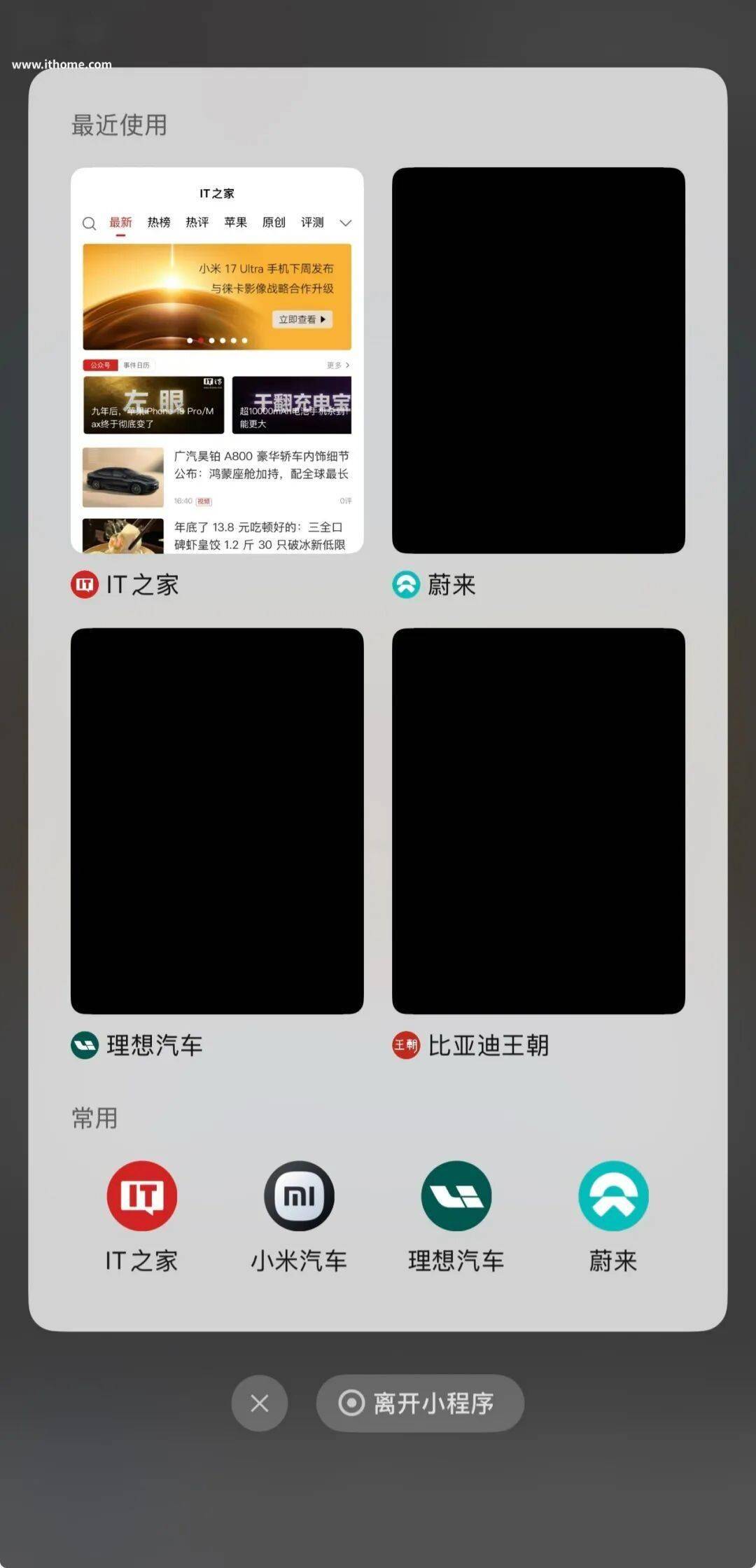
Task: Launch IT之家 from the 常用 row
Action: [142, 1196]
